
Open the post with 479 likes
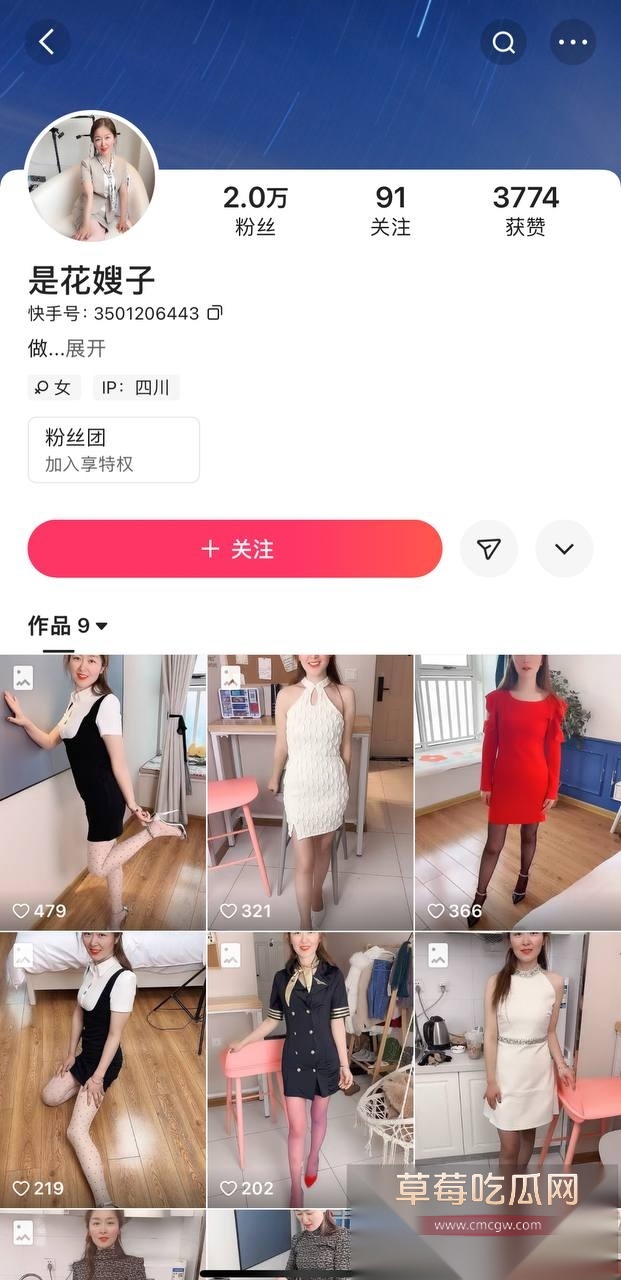(102, 792)
